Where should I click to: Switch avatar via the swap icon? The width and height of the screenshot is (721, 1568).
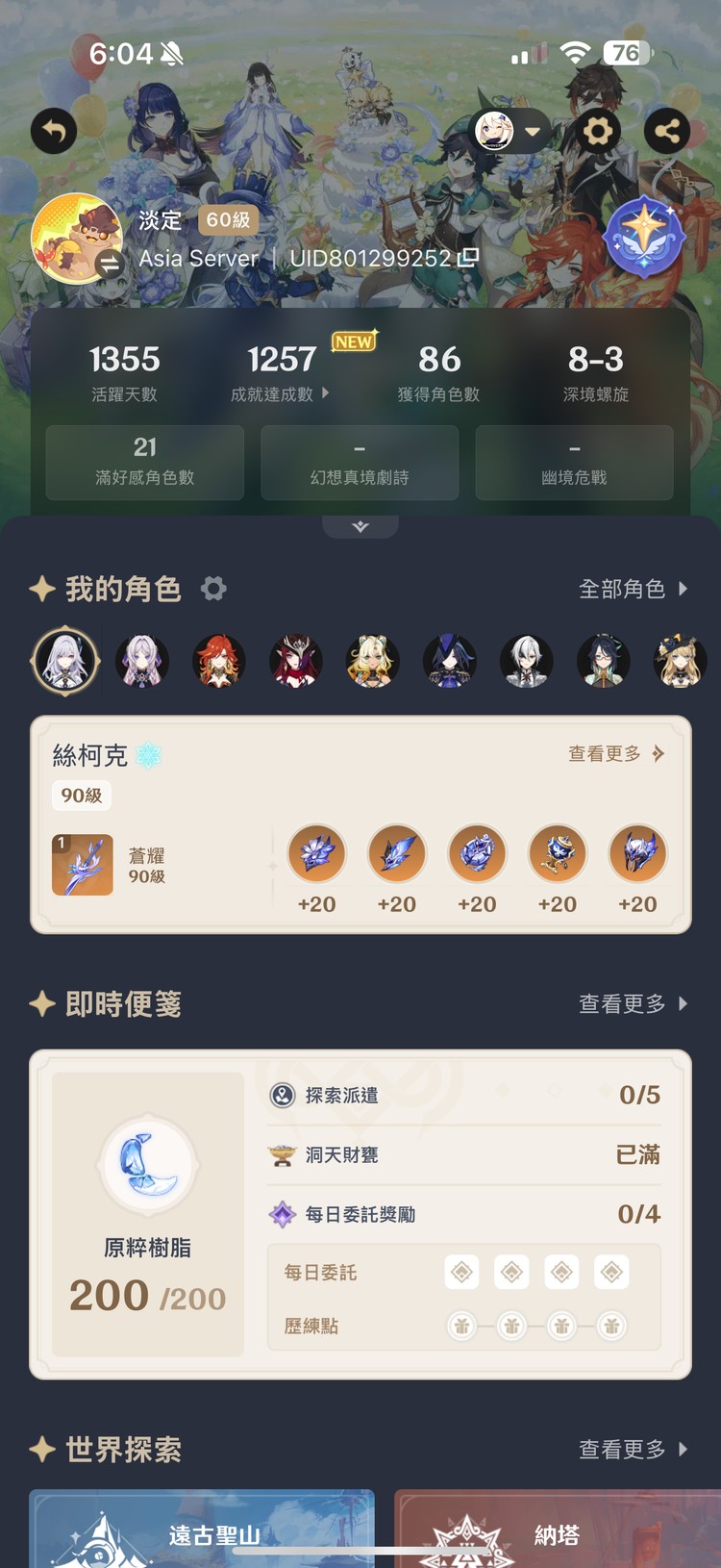click(111, 265)
